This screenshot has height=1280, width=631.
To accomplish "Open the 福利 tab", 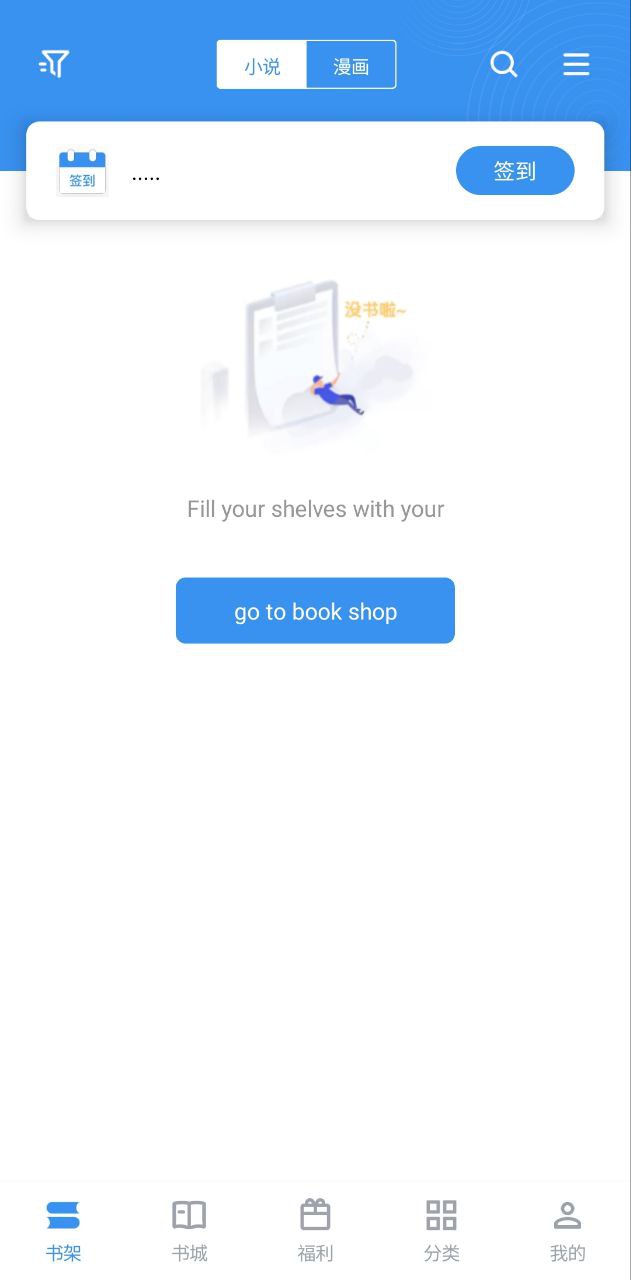I will (x=315, y=1231).
